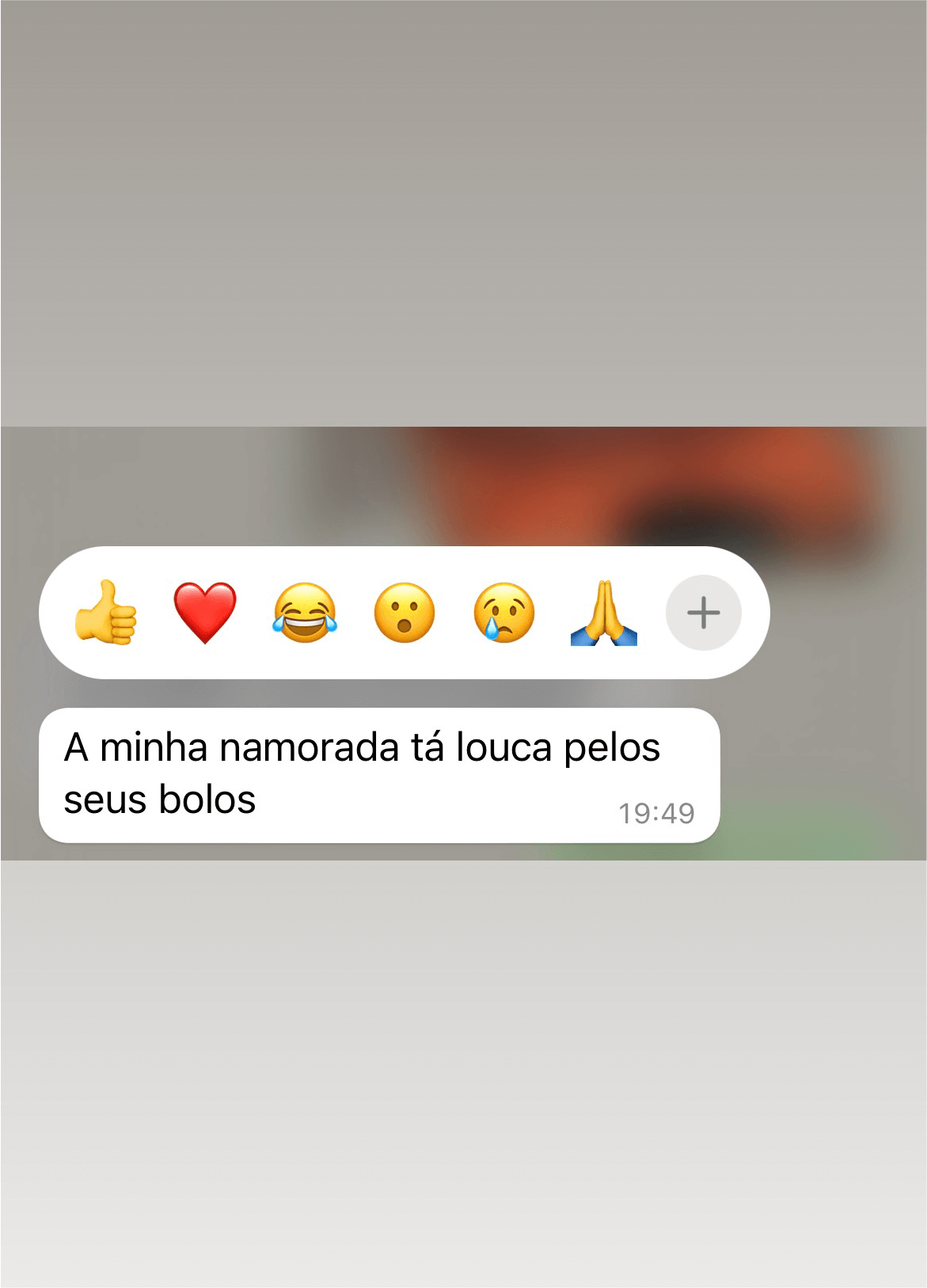Choose the surprised face reaction
Image resolution: width=927 pixels, height=1288 pixels.
point(405,614)
